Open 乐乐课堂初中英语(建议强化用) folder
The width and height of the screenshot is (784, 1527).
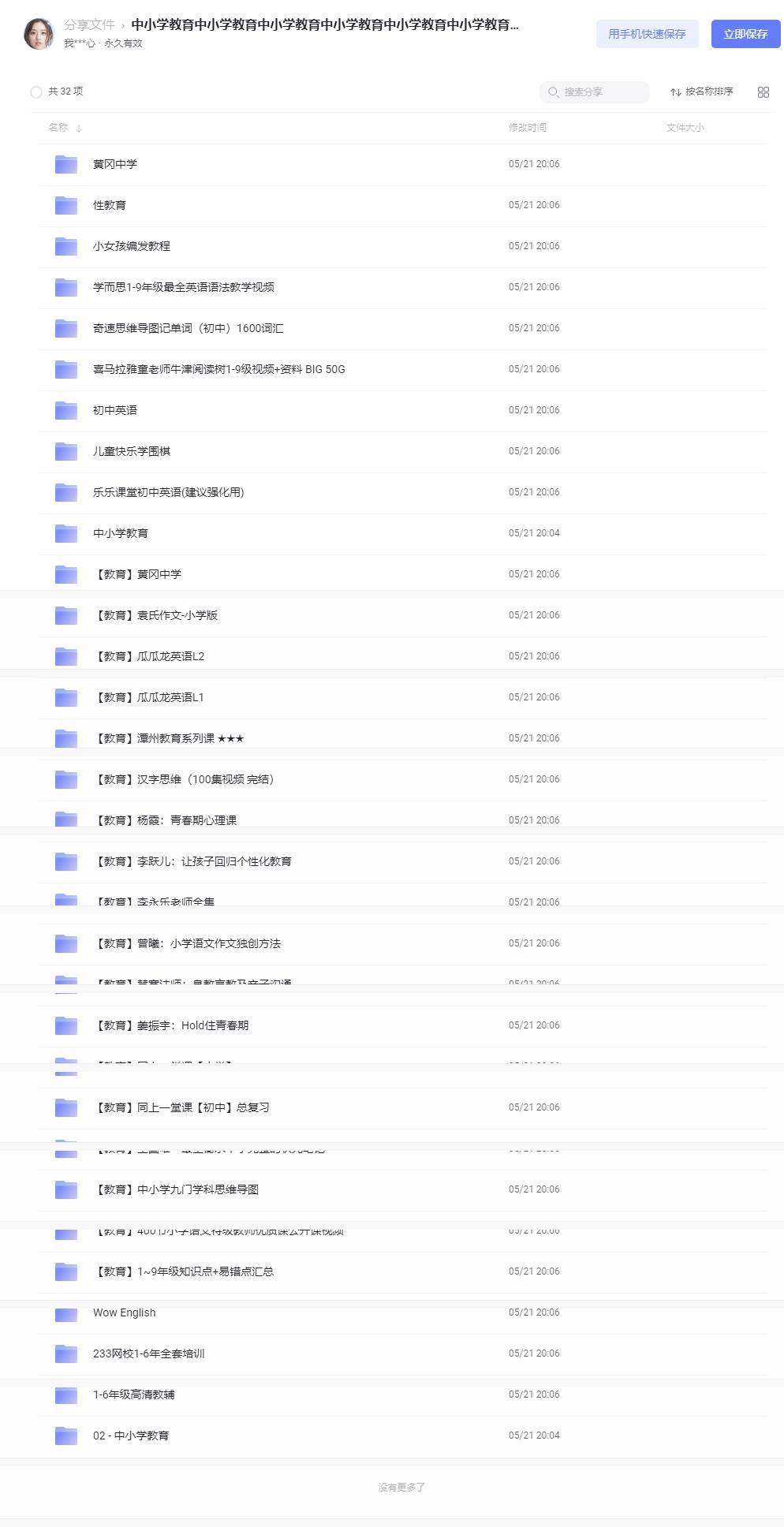click(168, 492)
